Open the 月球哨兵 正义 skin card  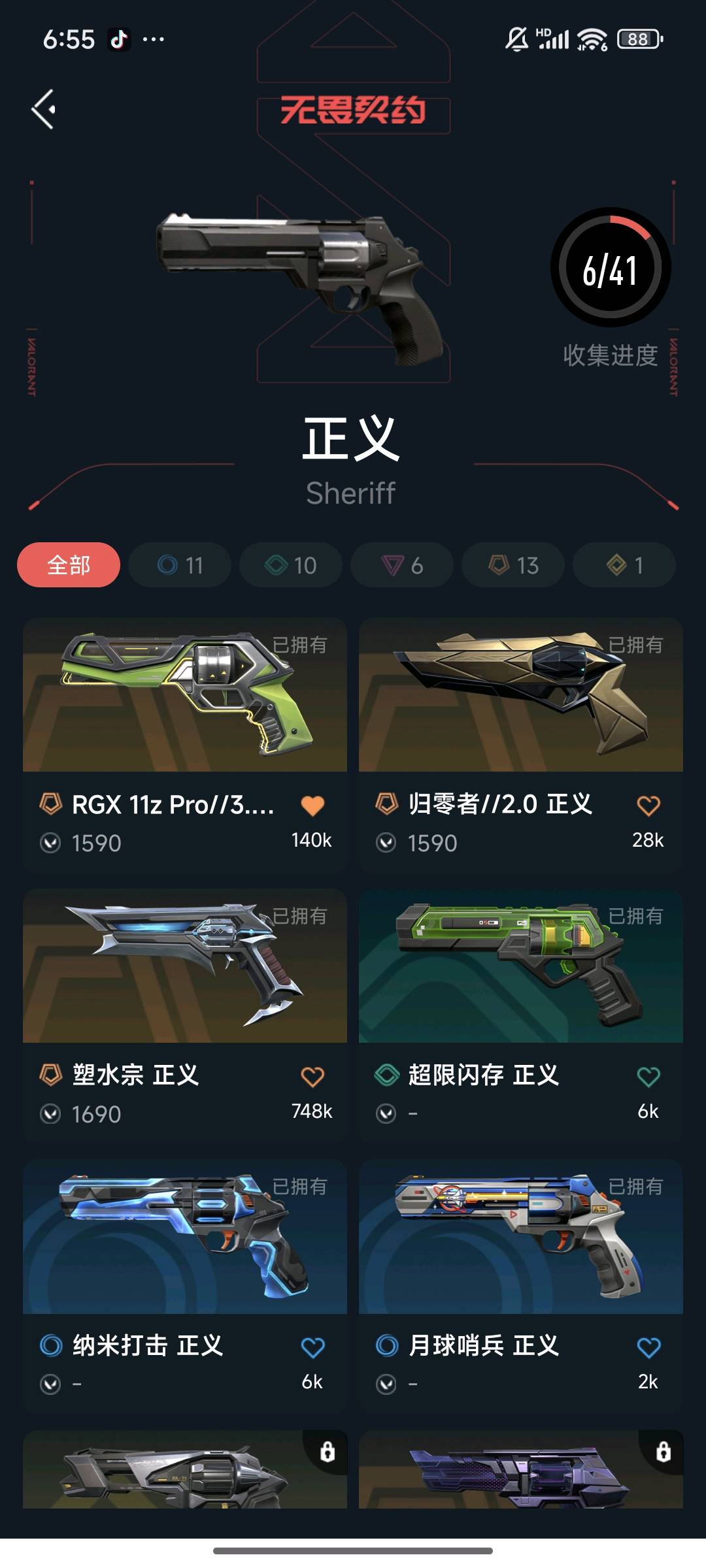(x=521, y=1238)
